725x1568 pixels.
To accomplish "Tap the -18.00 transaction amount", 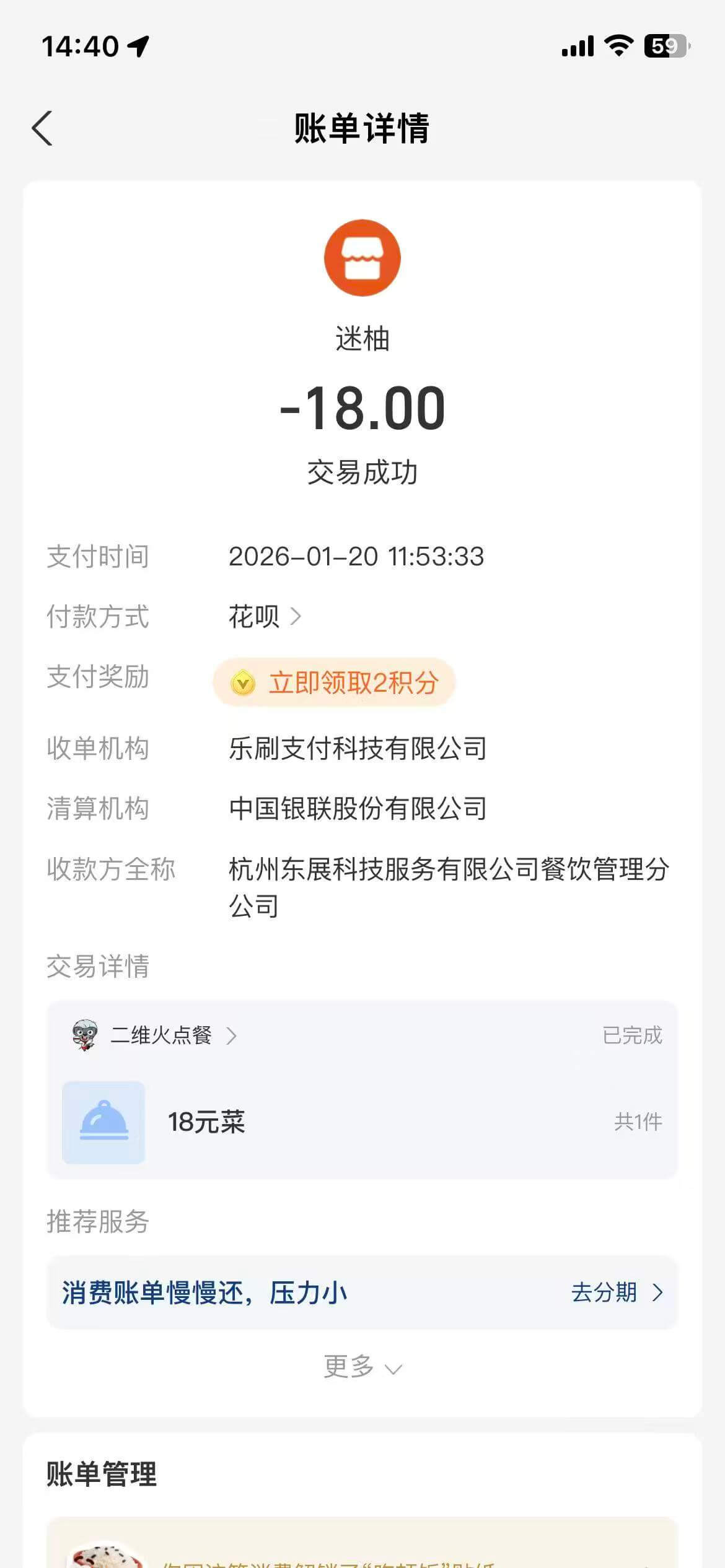I will [x=362, y=407].
